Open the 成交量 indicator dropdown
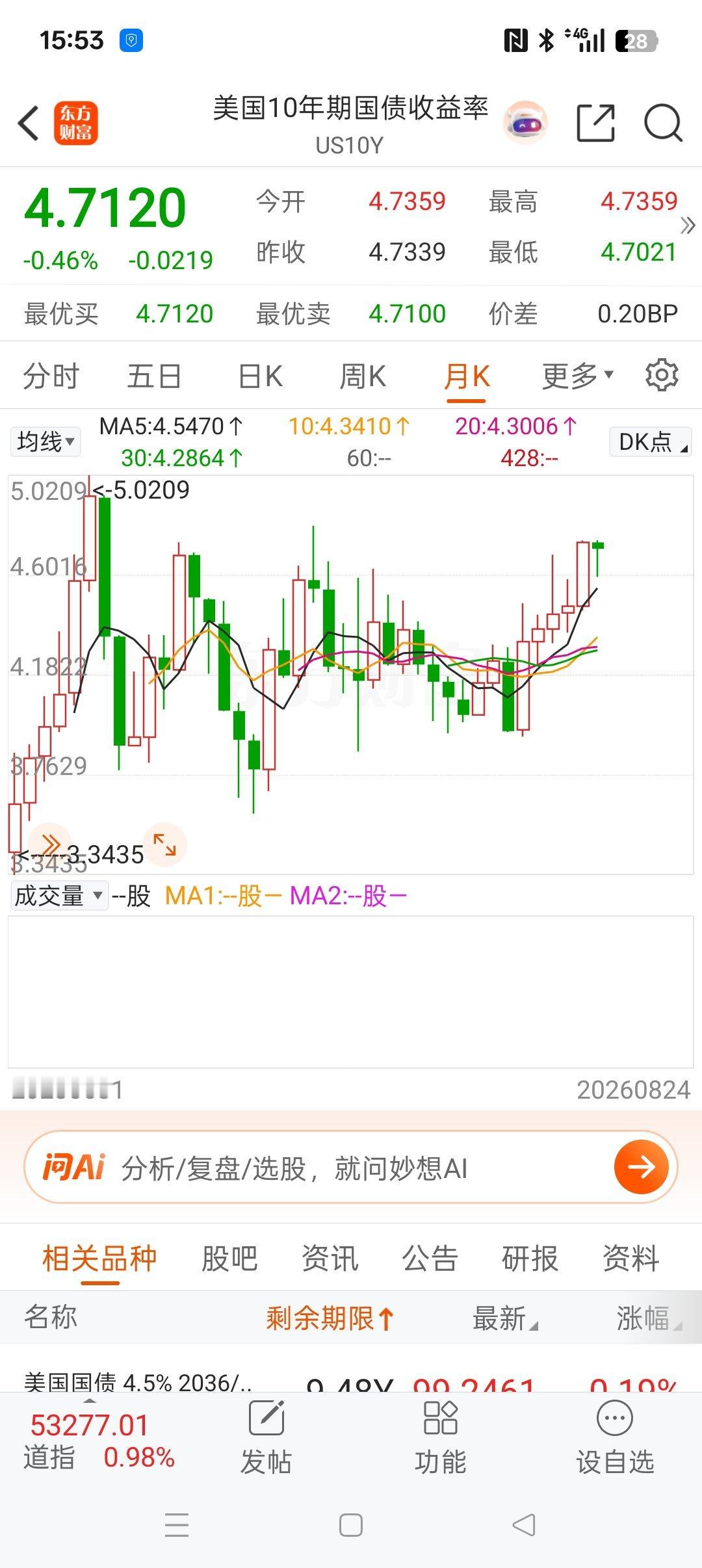 point(58,896)
